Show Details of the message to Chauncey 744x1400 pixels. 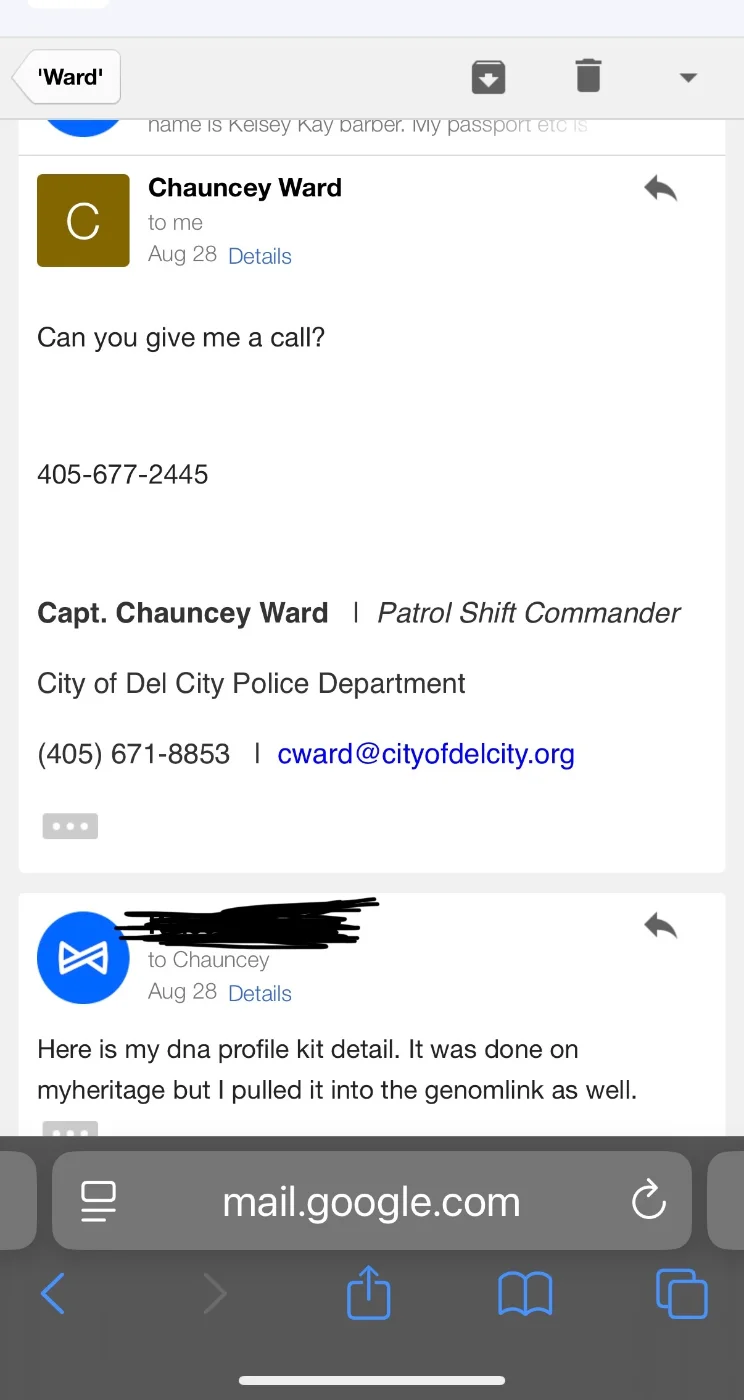coord(260,993)
